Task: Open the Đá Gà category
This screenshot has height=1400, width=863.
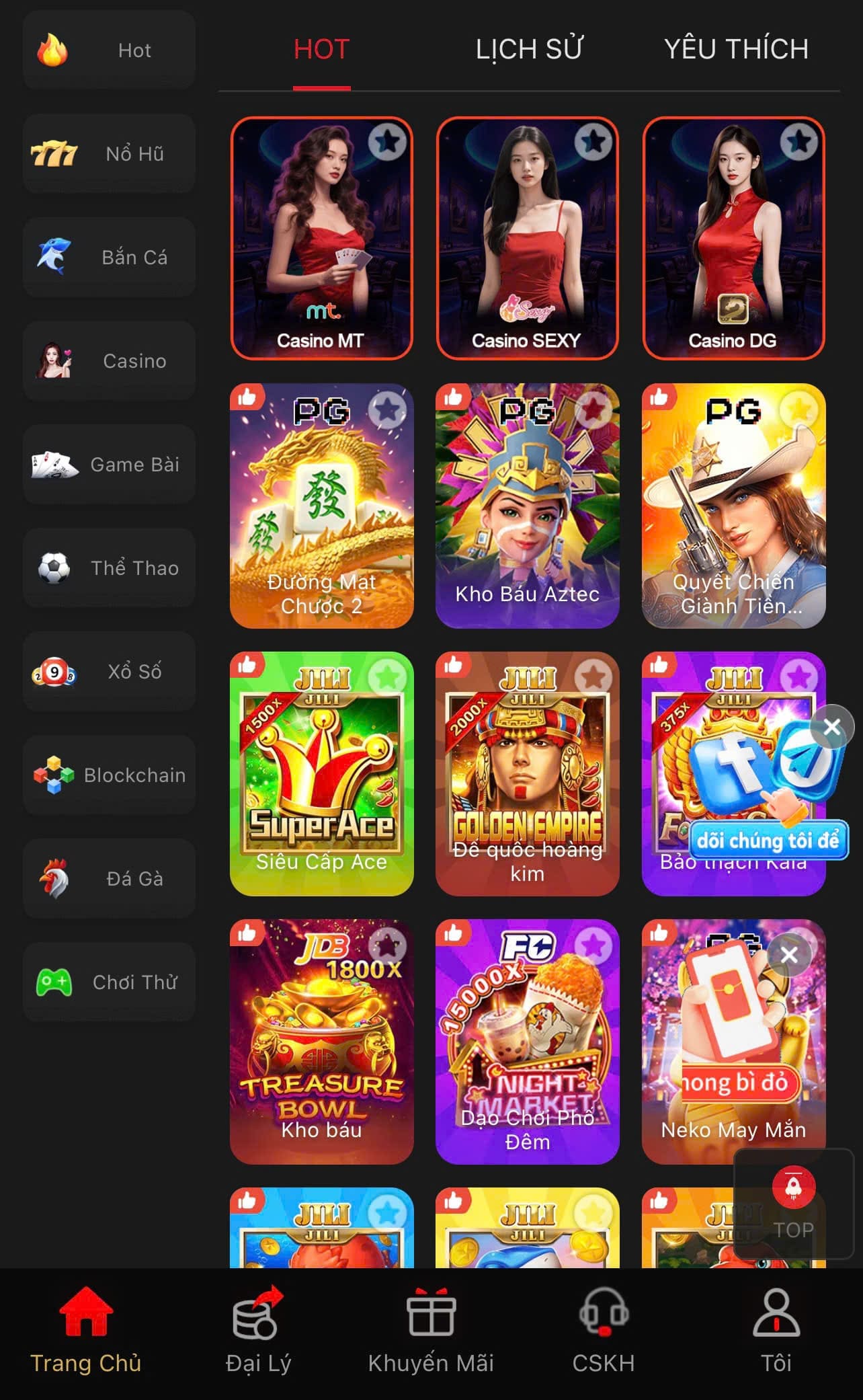Action: 110,879
